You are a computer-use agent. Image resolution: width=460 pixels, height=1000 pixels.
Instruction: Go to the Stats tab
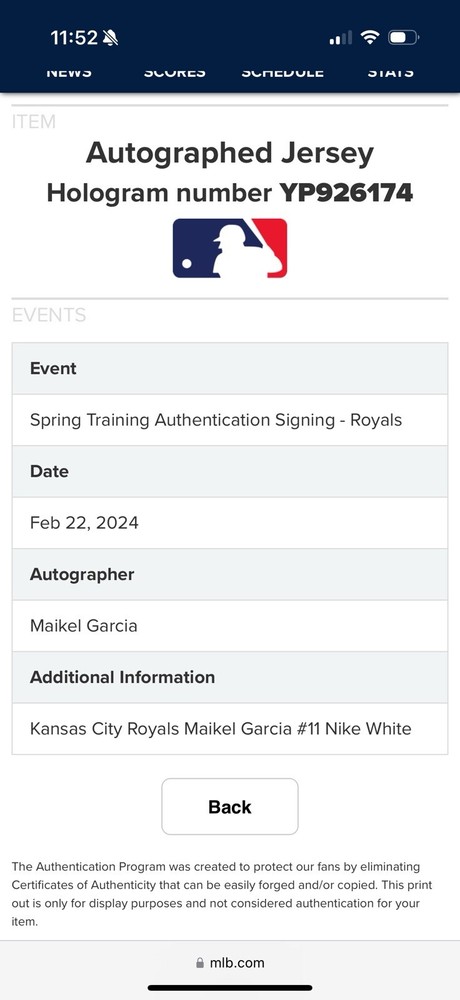click(x=390, y=73)
